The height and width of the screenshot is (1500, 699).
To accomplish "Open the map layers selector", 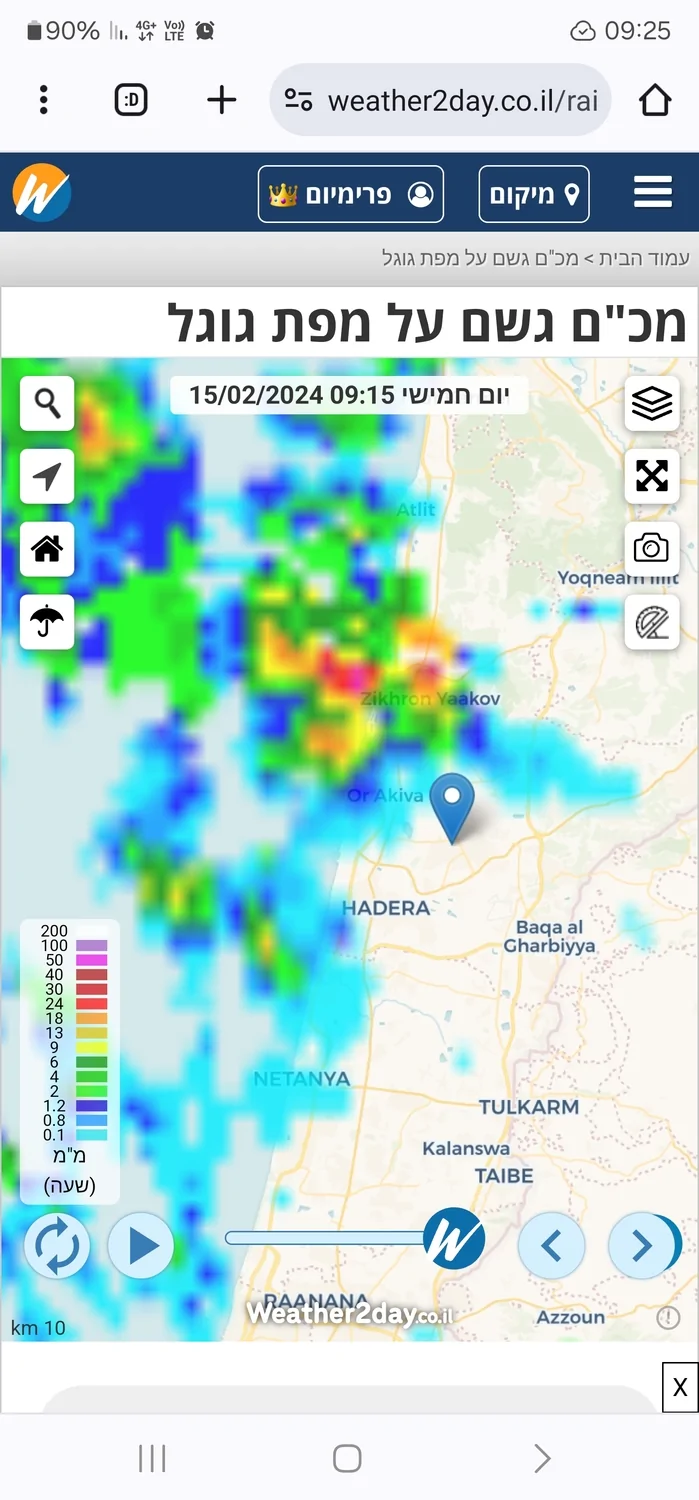I will tap(652, 404).
